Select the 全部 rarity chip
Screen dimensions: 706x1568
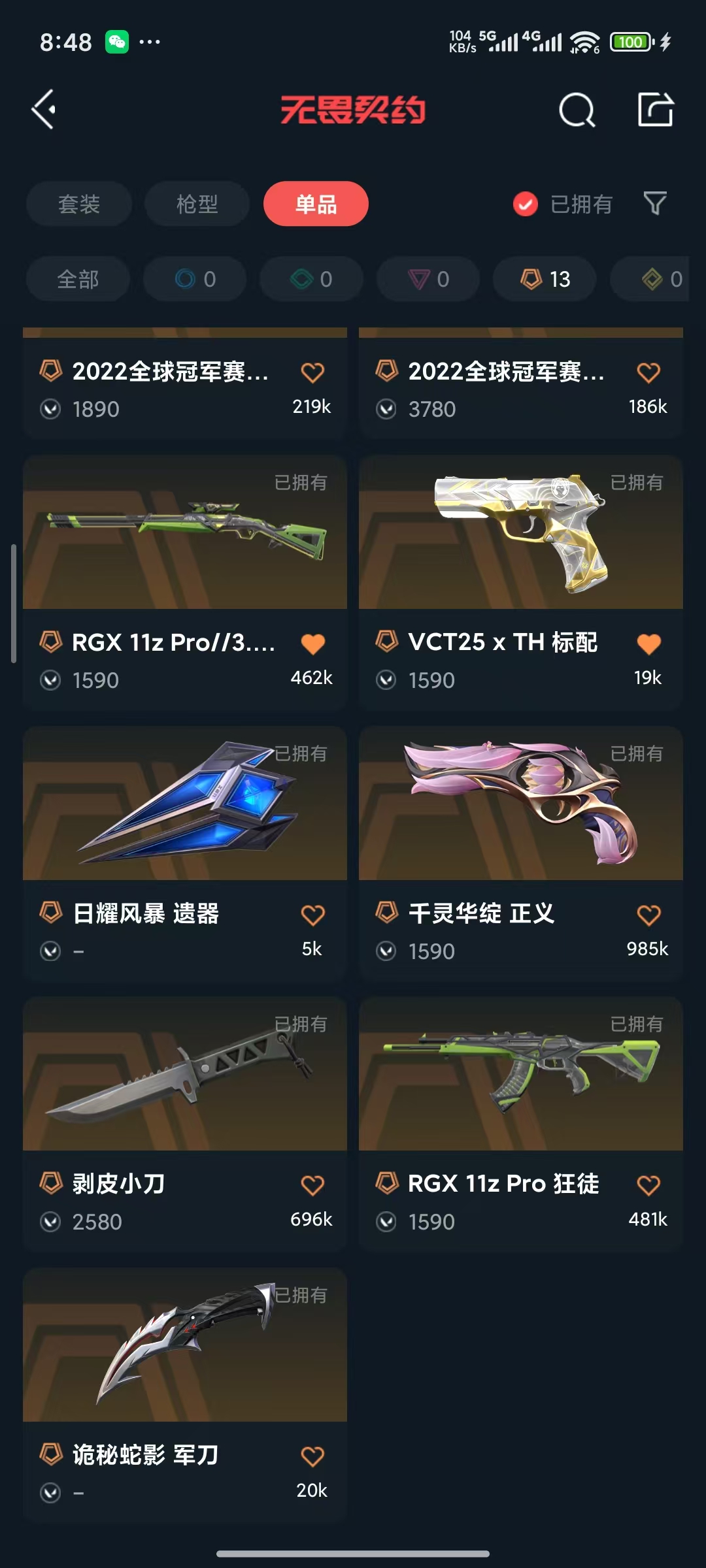pyautogui.click(x=78, y=279)
